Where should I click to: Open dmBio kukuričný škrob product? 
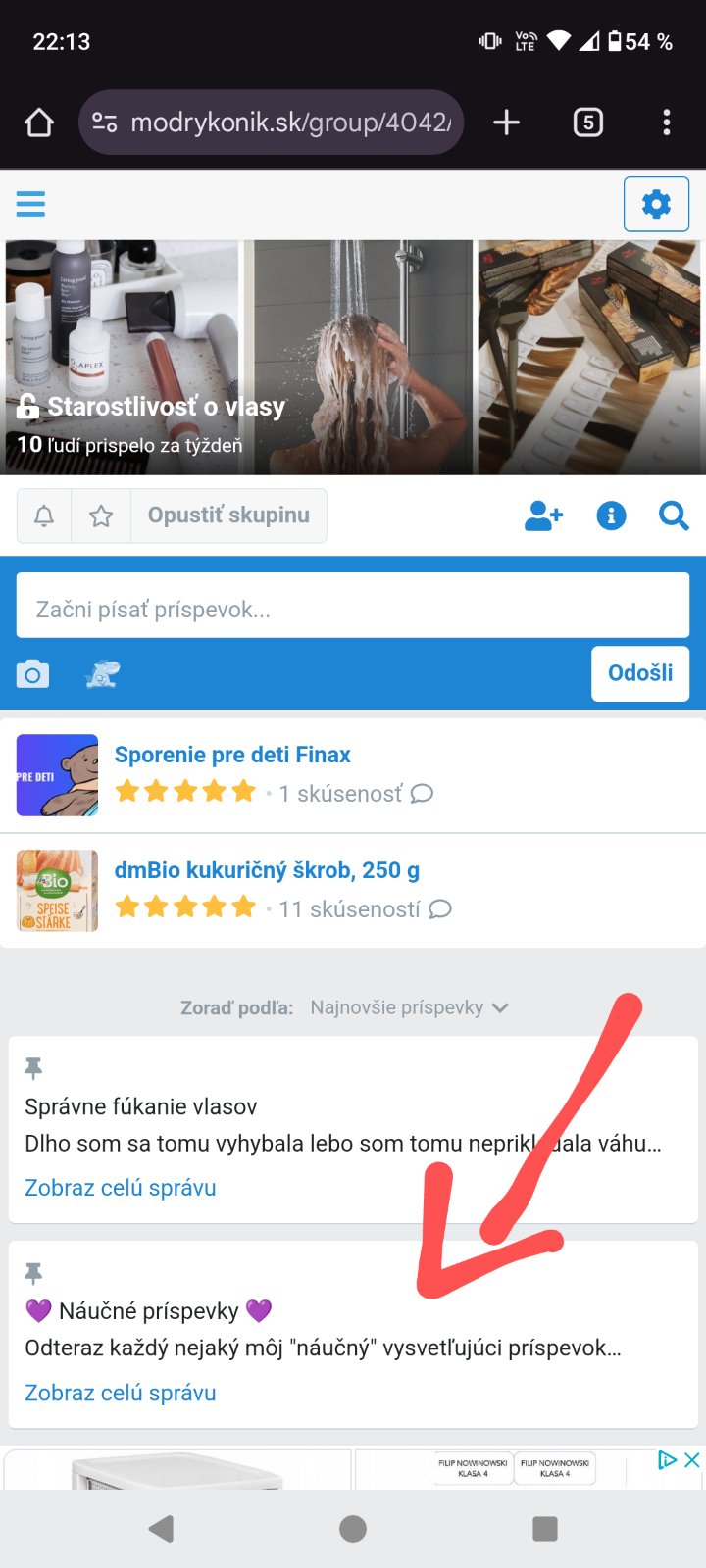267,870
